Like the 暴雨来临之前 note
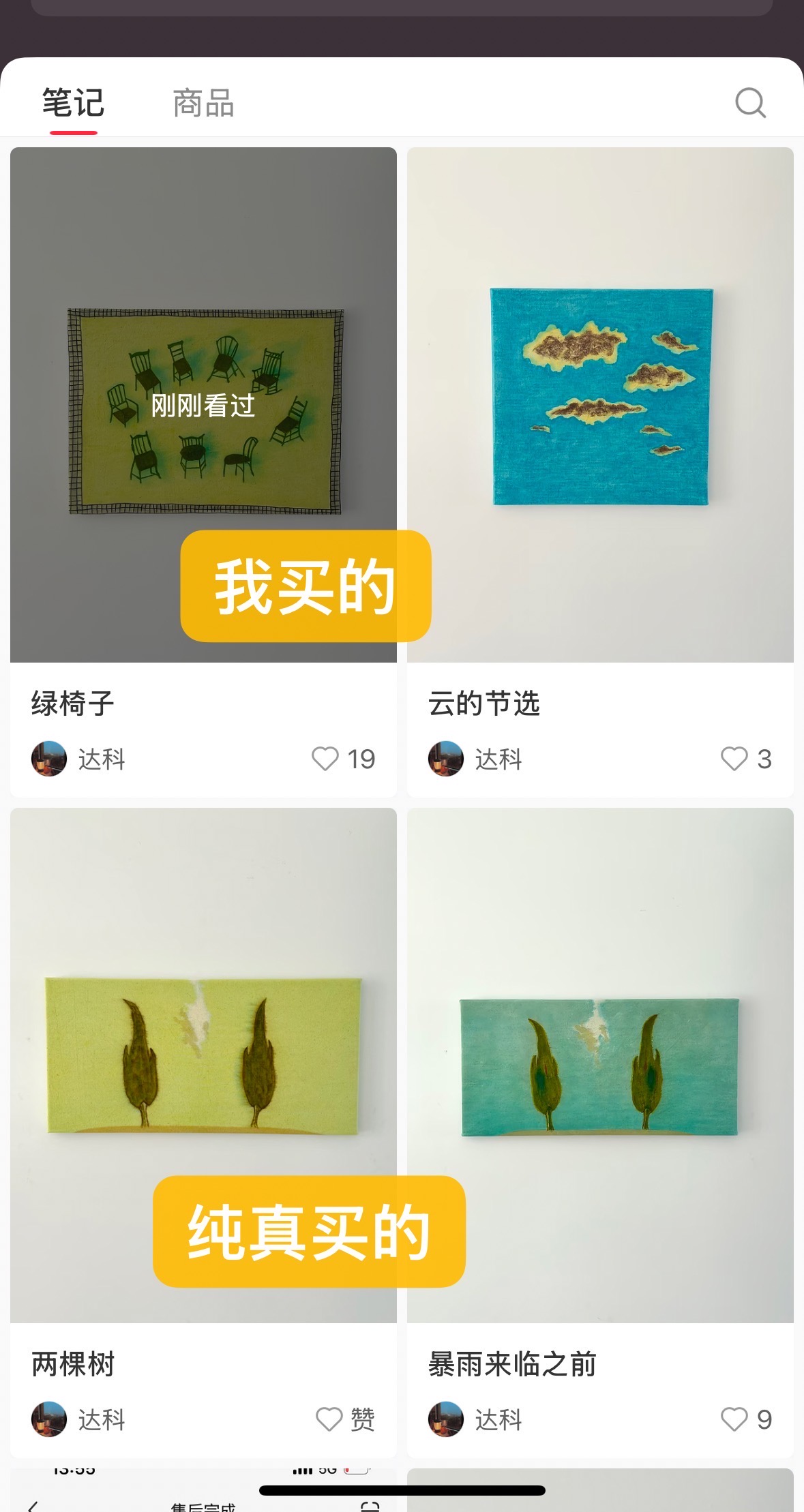 (x=734, y=1419)
